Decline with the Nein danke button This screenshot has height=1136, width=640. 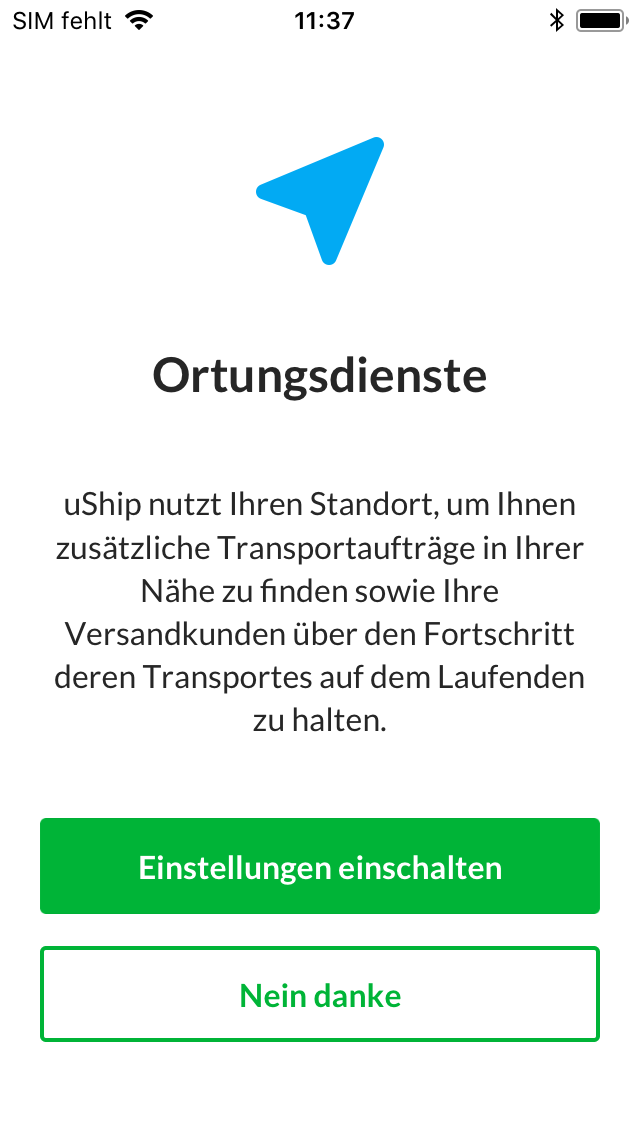[320, 994]
